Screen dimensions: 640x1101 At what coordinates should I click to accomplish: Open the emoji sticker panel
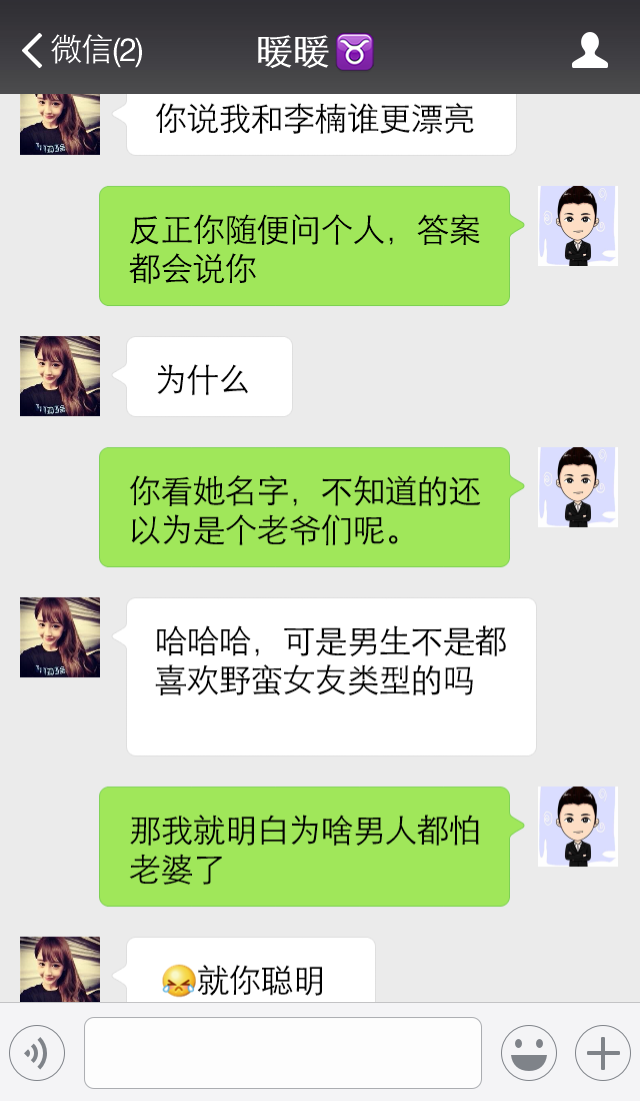click(528, 1053)
